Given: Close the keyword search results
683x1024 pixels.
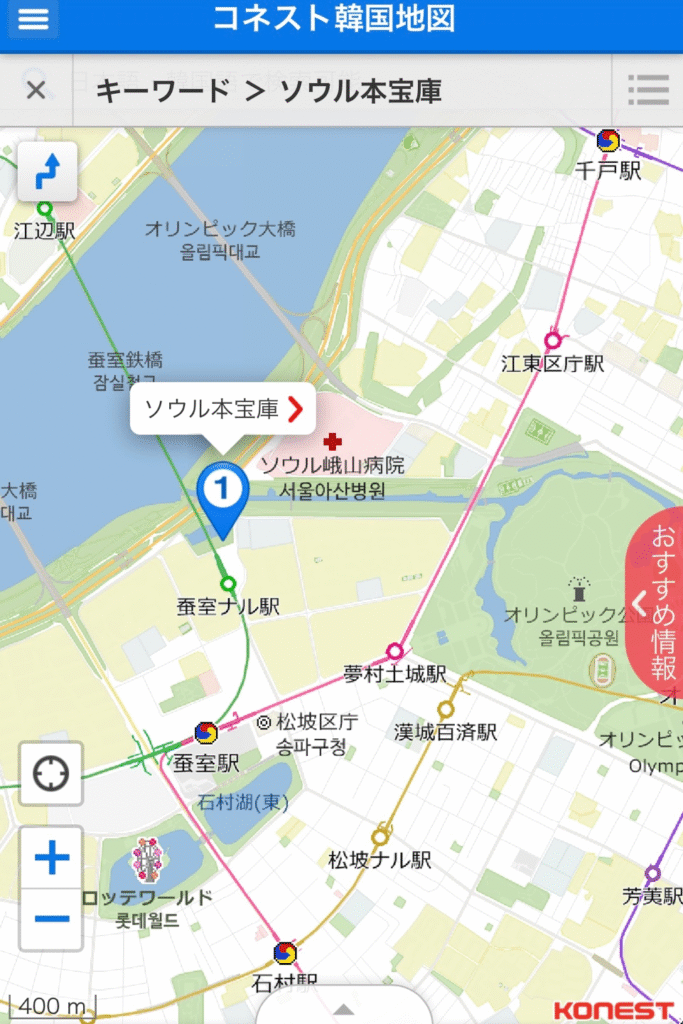Looking at the screenshot, I should pyautogui.click(x=36, y=91).
